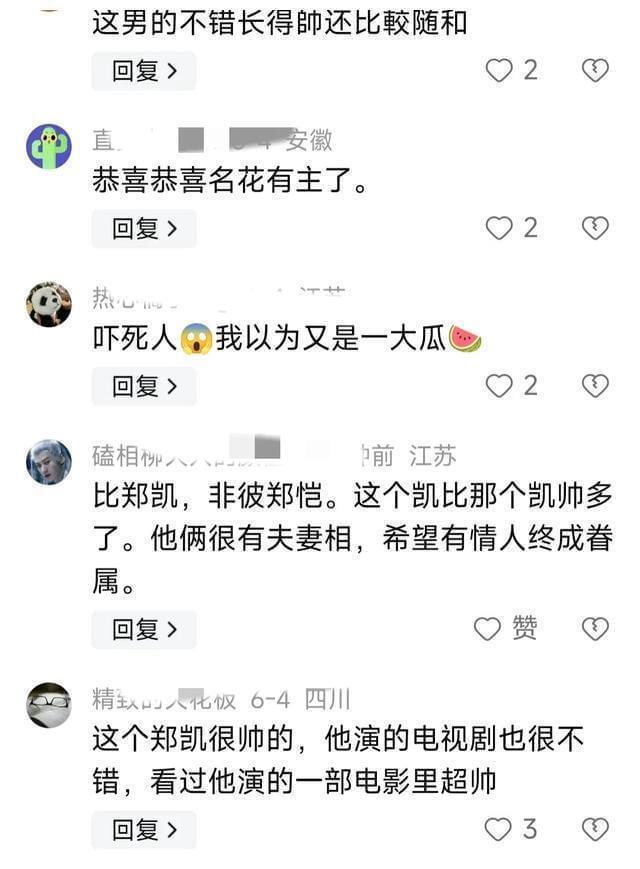Reply to the comment about 有情人终成眷属

[143, 629]
